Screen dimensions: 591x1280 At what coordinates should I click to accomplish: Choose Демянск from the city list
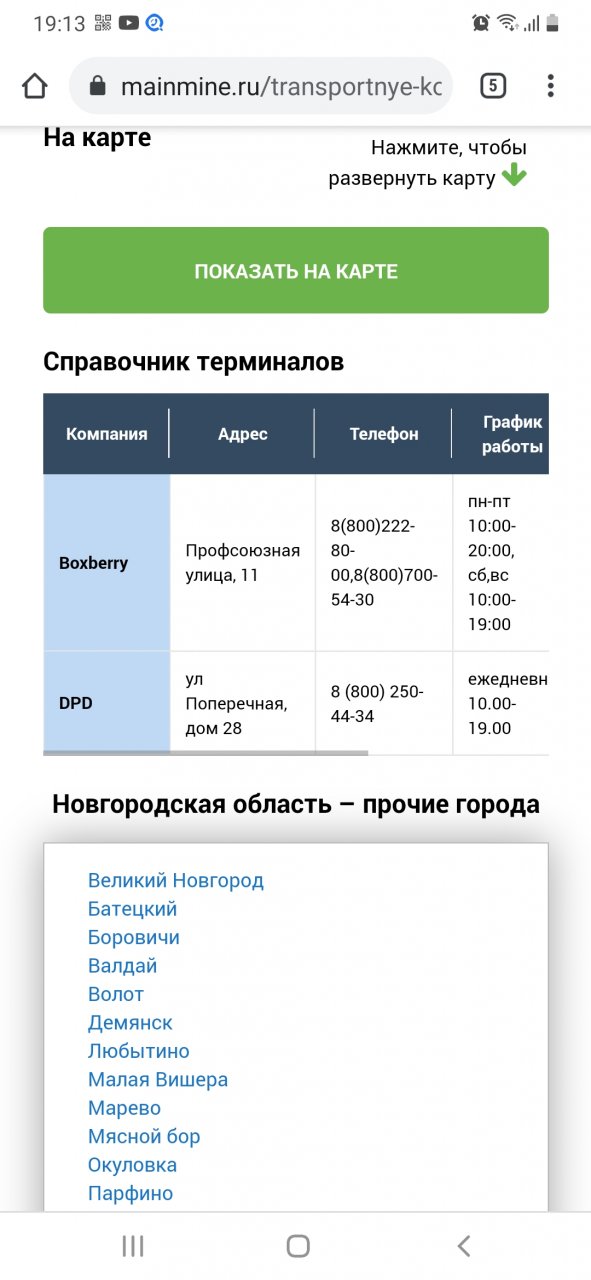(x=130, y=1023)
